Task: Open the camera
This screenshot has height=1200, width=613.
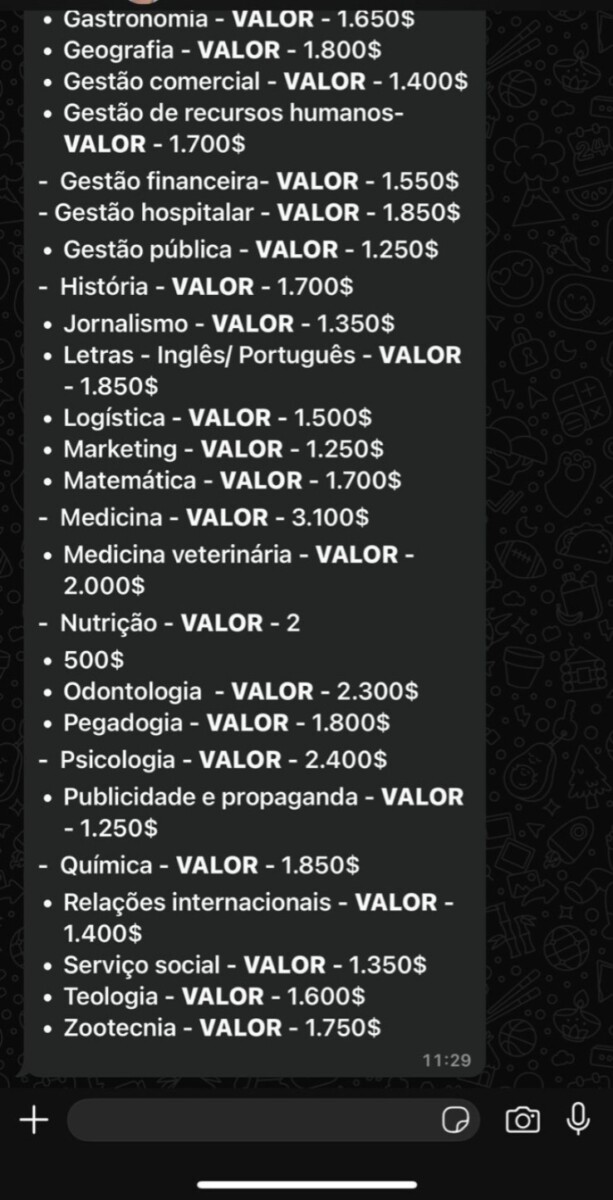Action: [x=522, y=1120]
